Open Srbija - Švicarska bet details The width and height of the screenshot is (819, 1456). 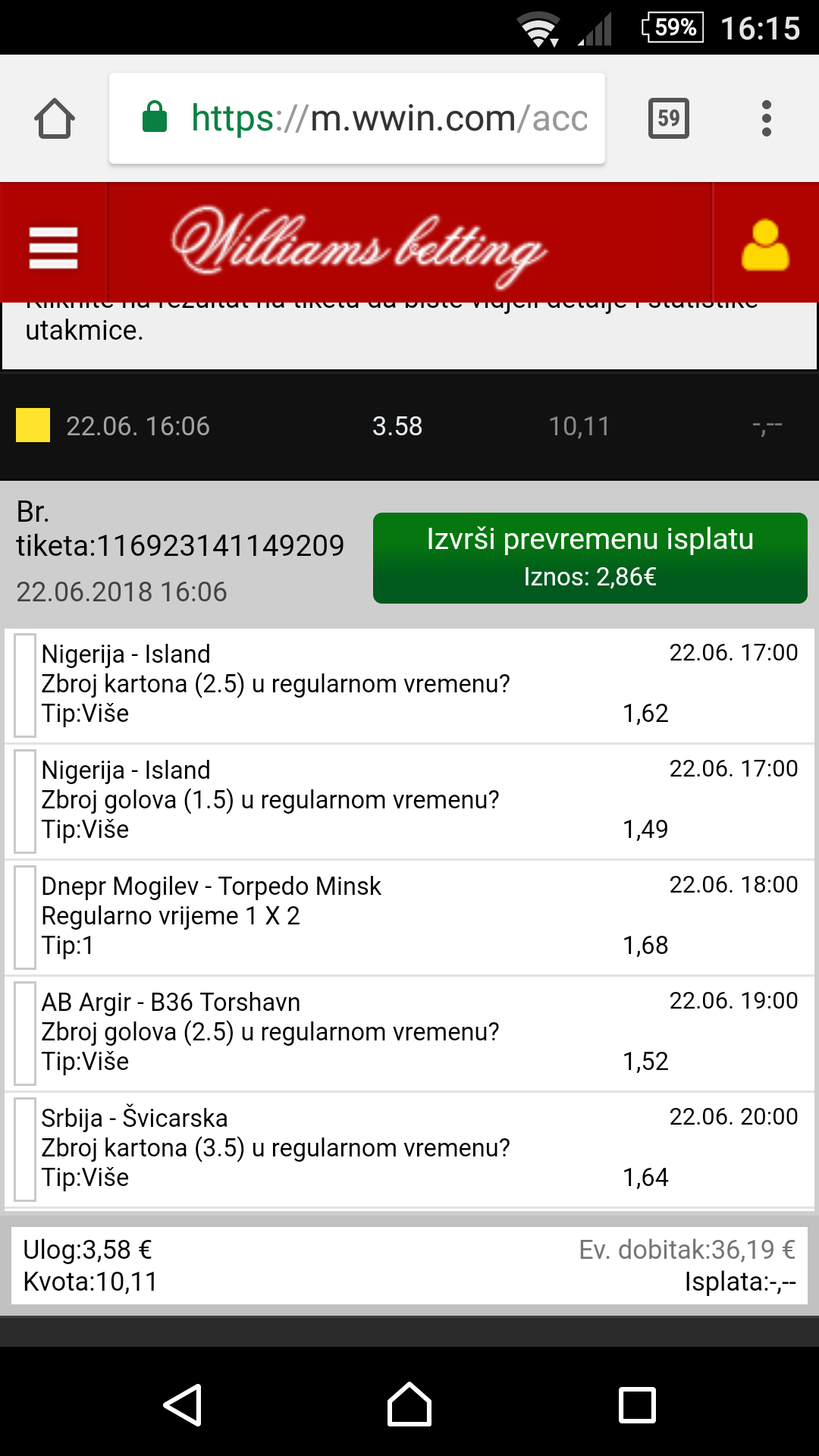[409, 1150]
